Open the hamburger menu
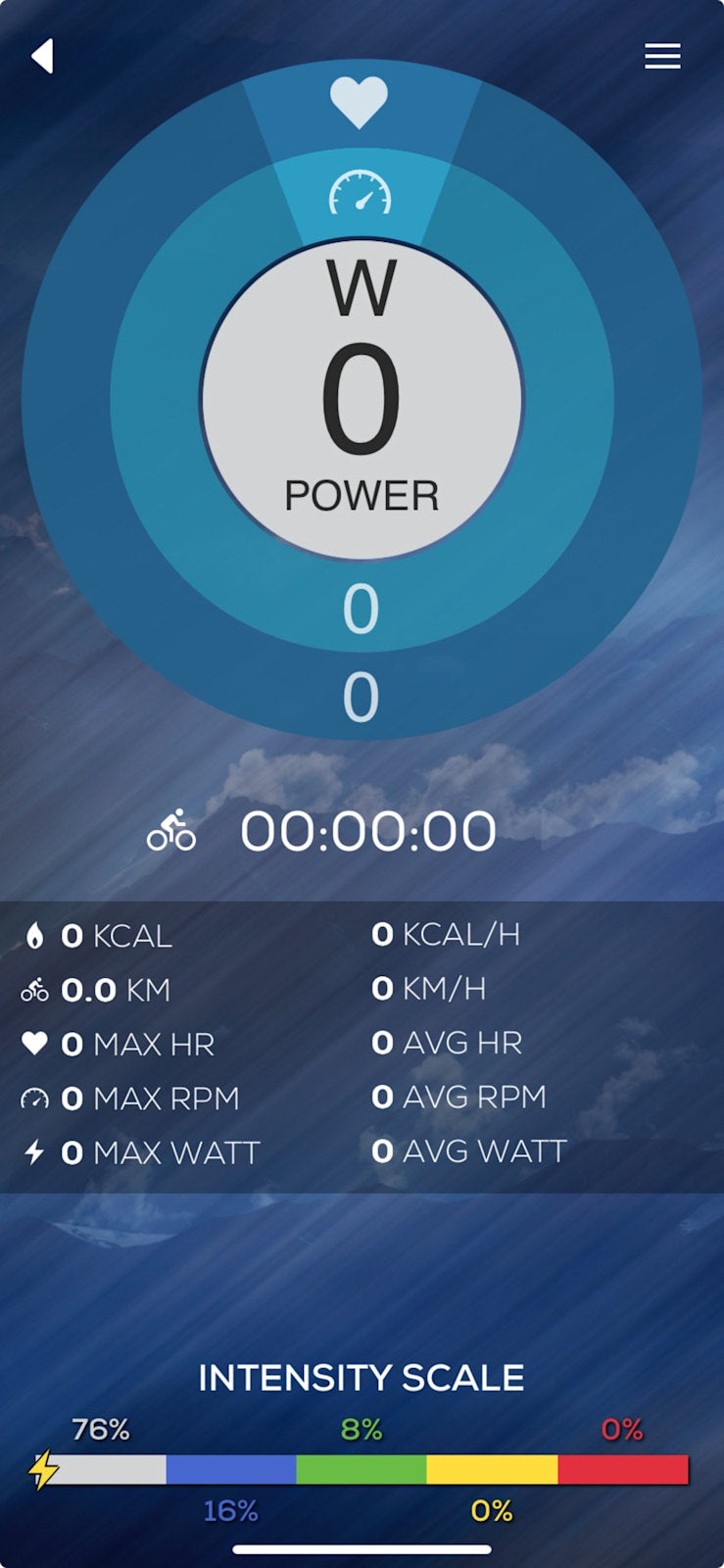724x1568 pixels. coord(662,56)
